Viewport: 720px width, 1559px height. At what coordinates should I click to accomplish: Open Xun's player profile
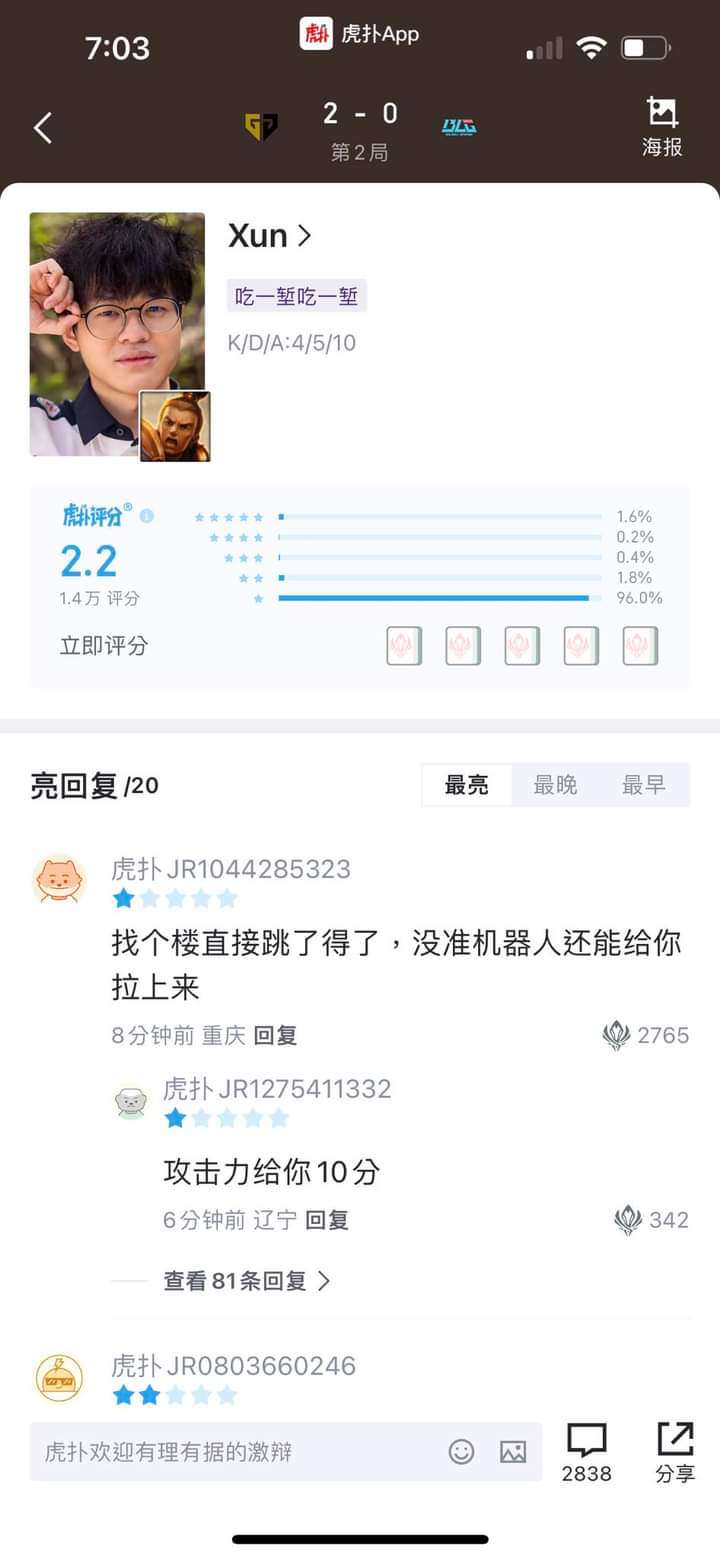point(270,236)
